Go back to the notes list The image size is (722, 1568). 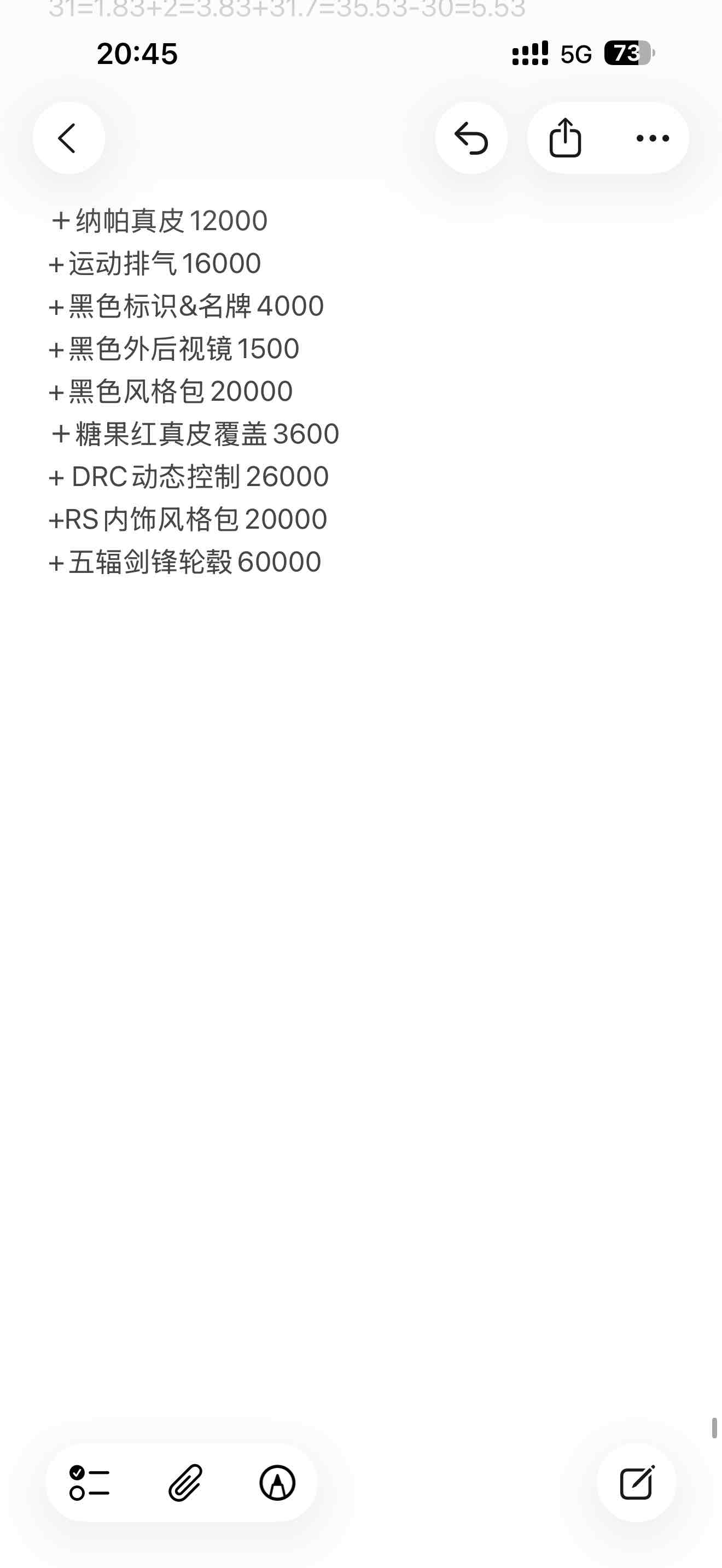pyautogui.click(x=68, y=138)
